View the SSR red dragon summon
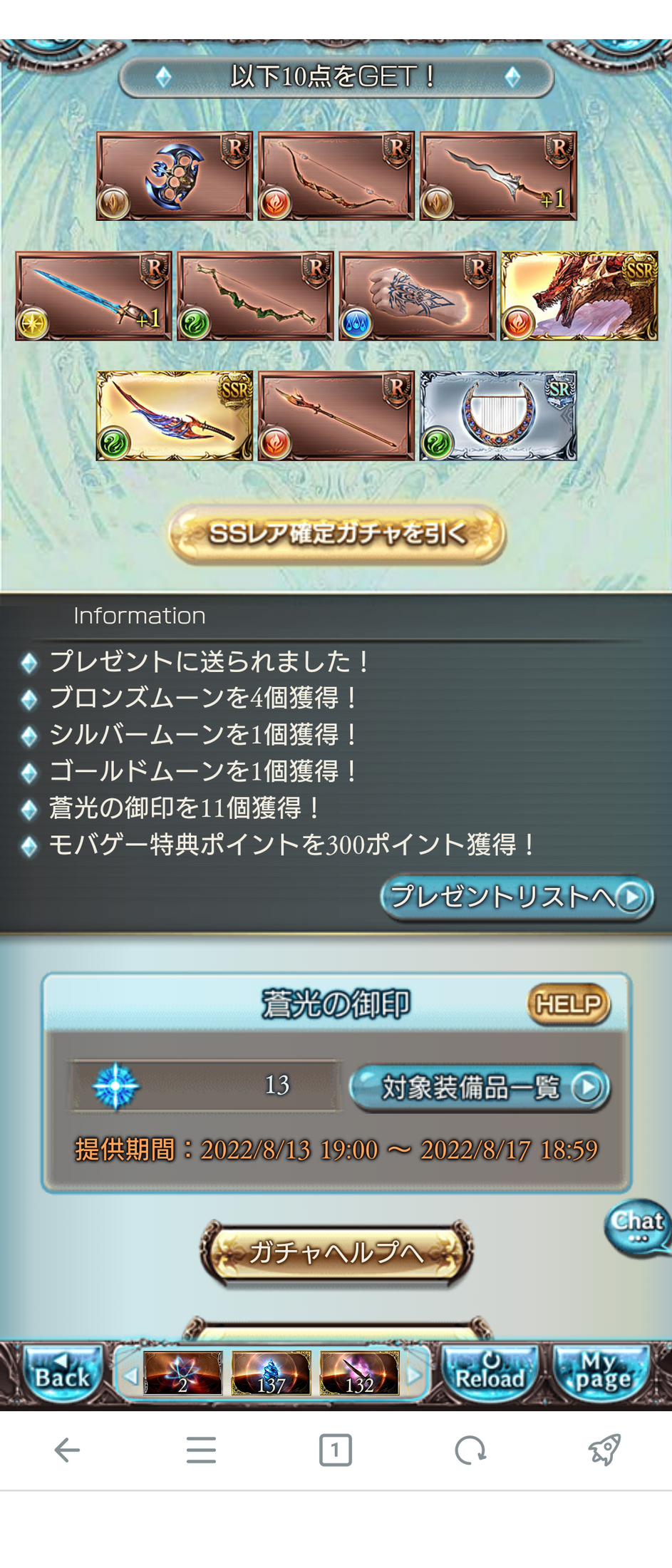Viewport: 672px width, 1568px height. (579, 296)
